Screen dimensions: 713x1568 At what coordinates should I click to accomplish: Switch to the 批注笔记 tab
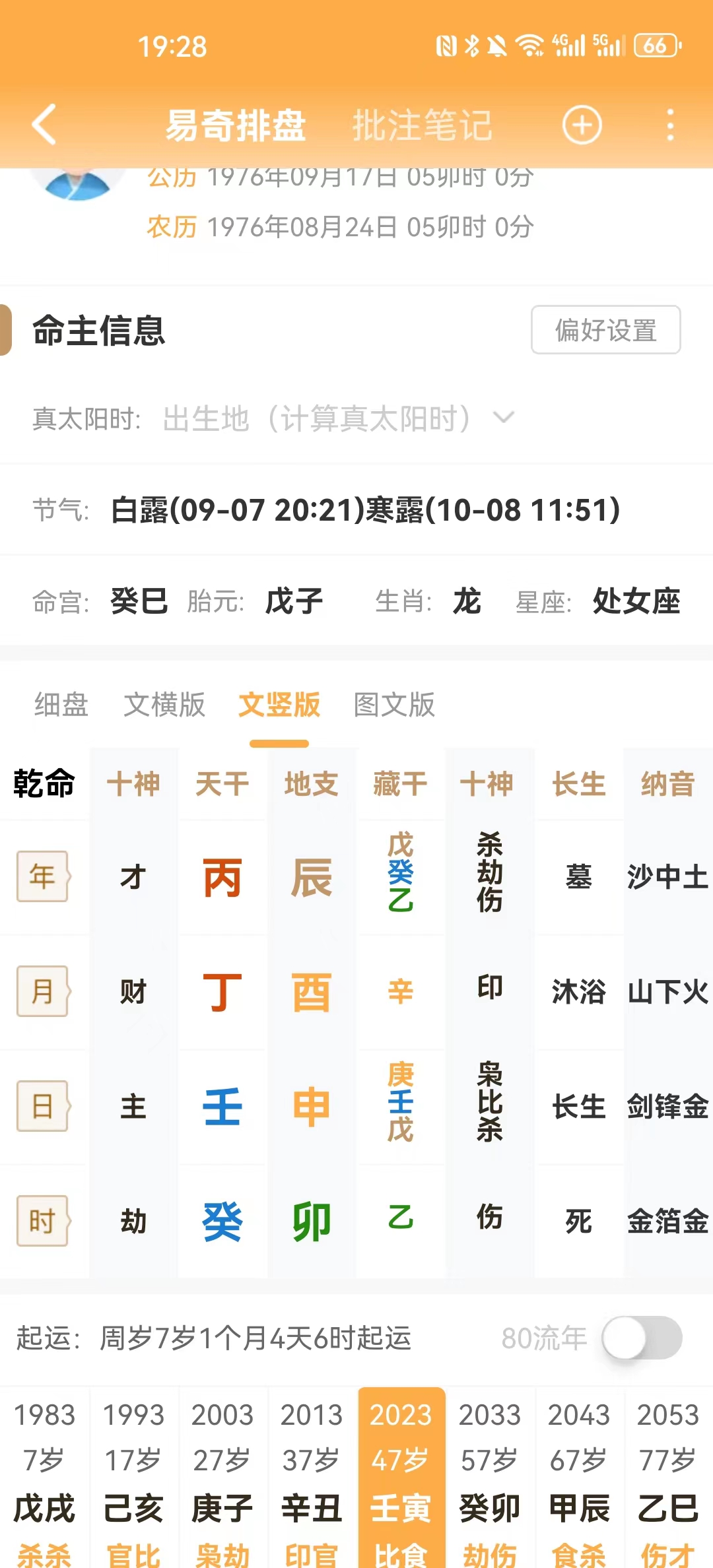[423, 125]
